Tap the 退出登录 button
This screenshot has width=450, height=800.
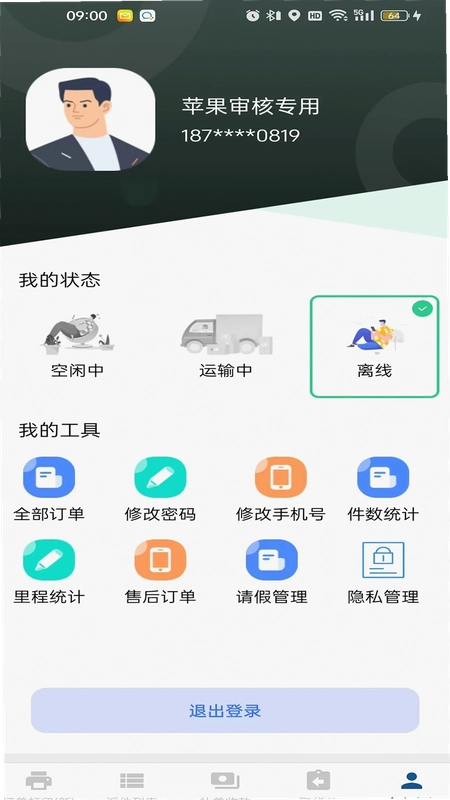point(225,710)
